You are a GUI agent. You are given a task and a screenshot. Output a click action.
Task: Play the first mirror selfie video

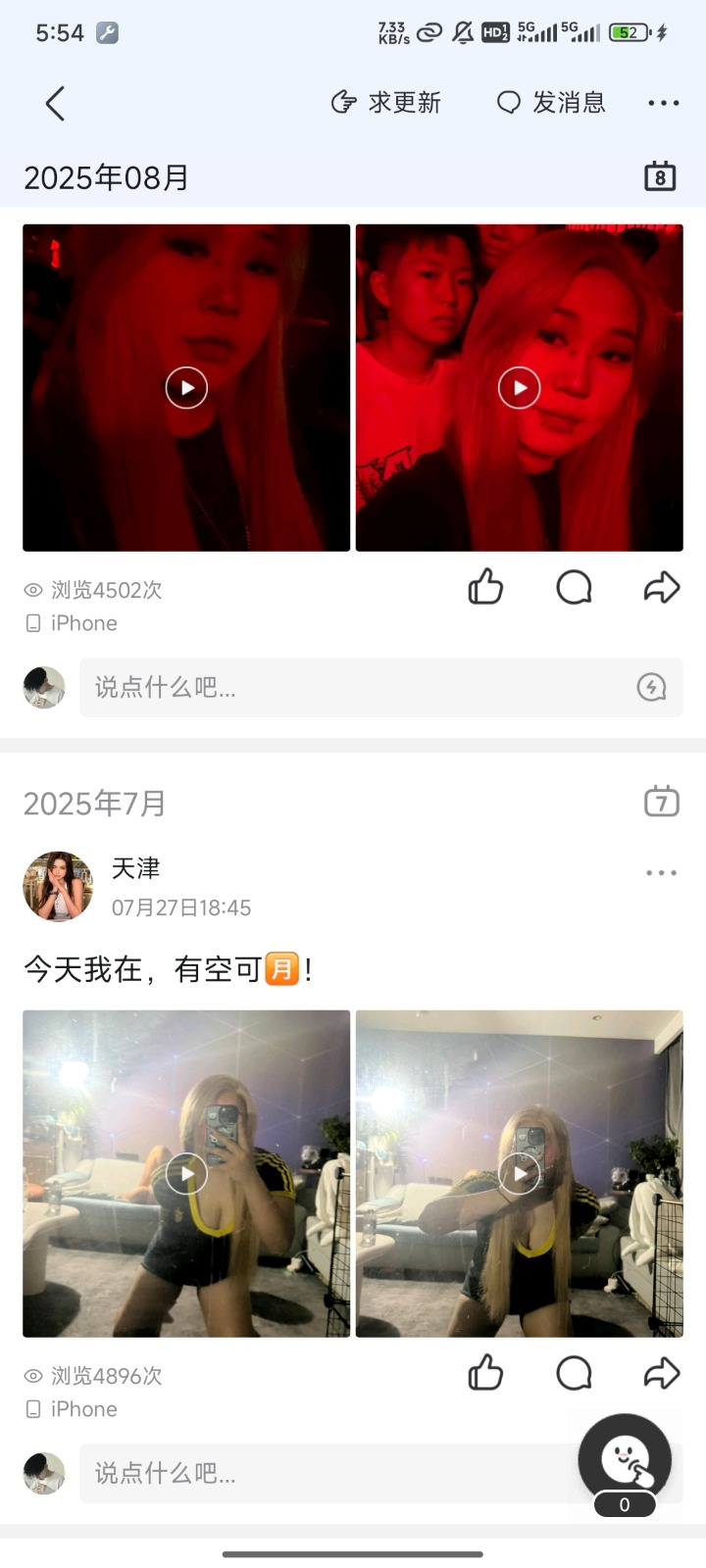(186, 1173)
